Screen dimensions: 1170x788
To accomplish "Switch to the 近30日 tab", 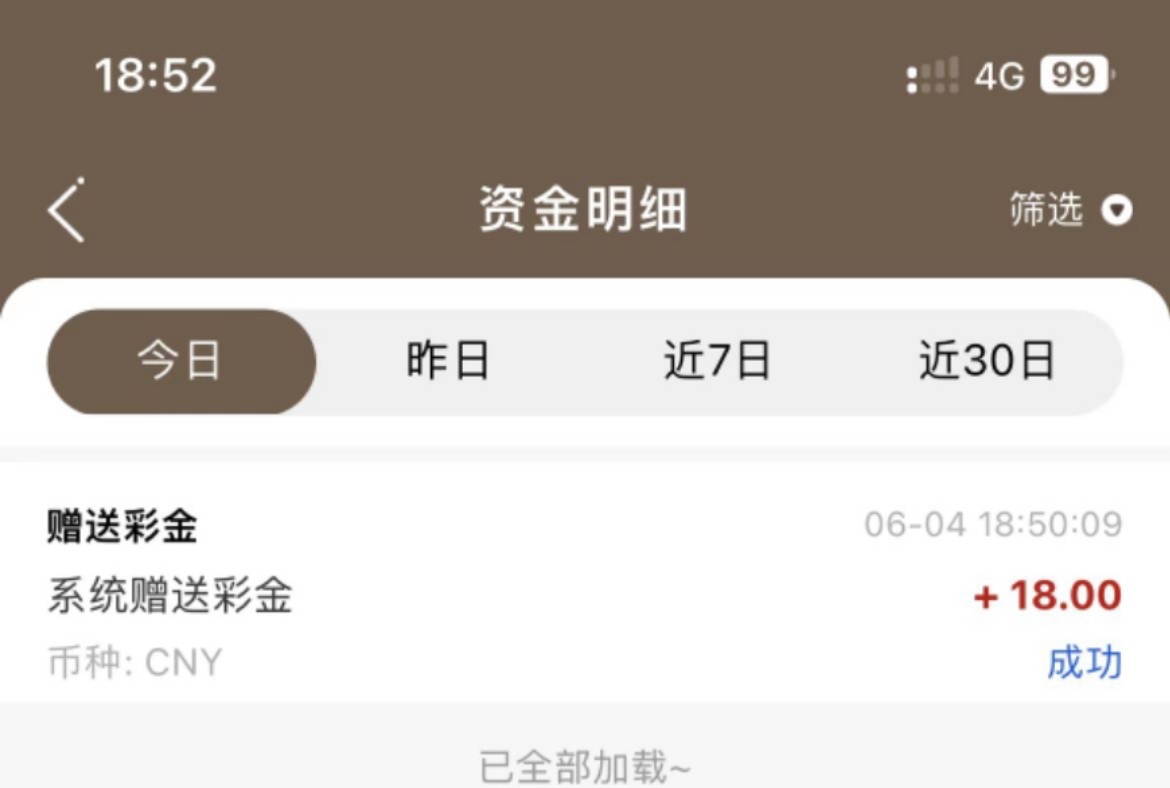I will 987,362.
